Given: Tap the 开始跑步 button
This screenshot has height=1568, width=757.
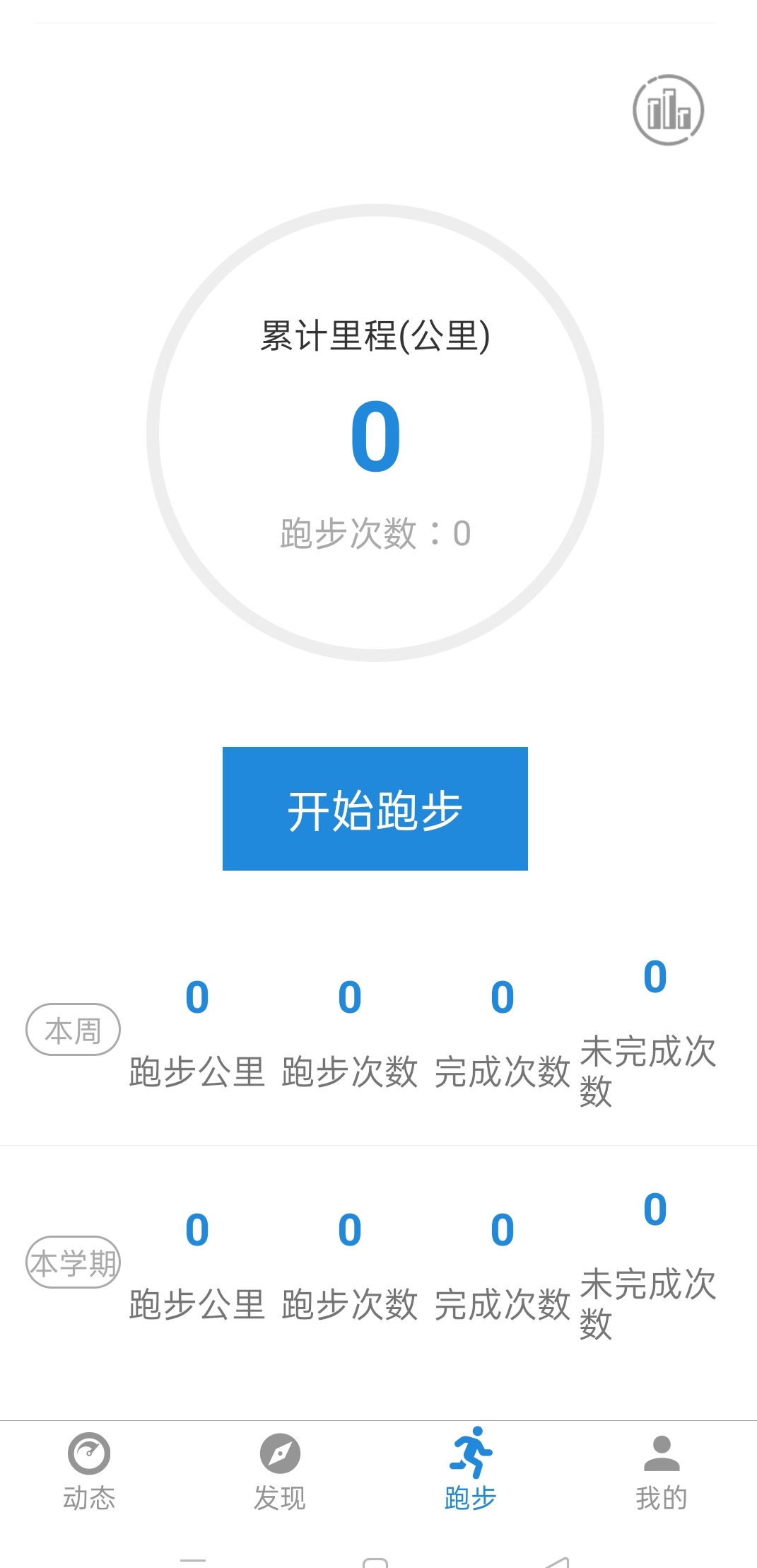Looking at the screenshot, I should click(375, 808).
